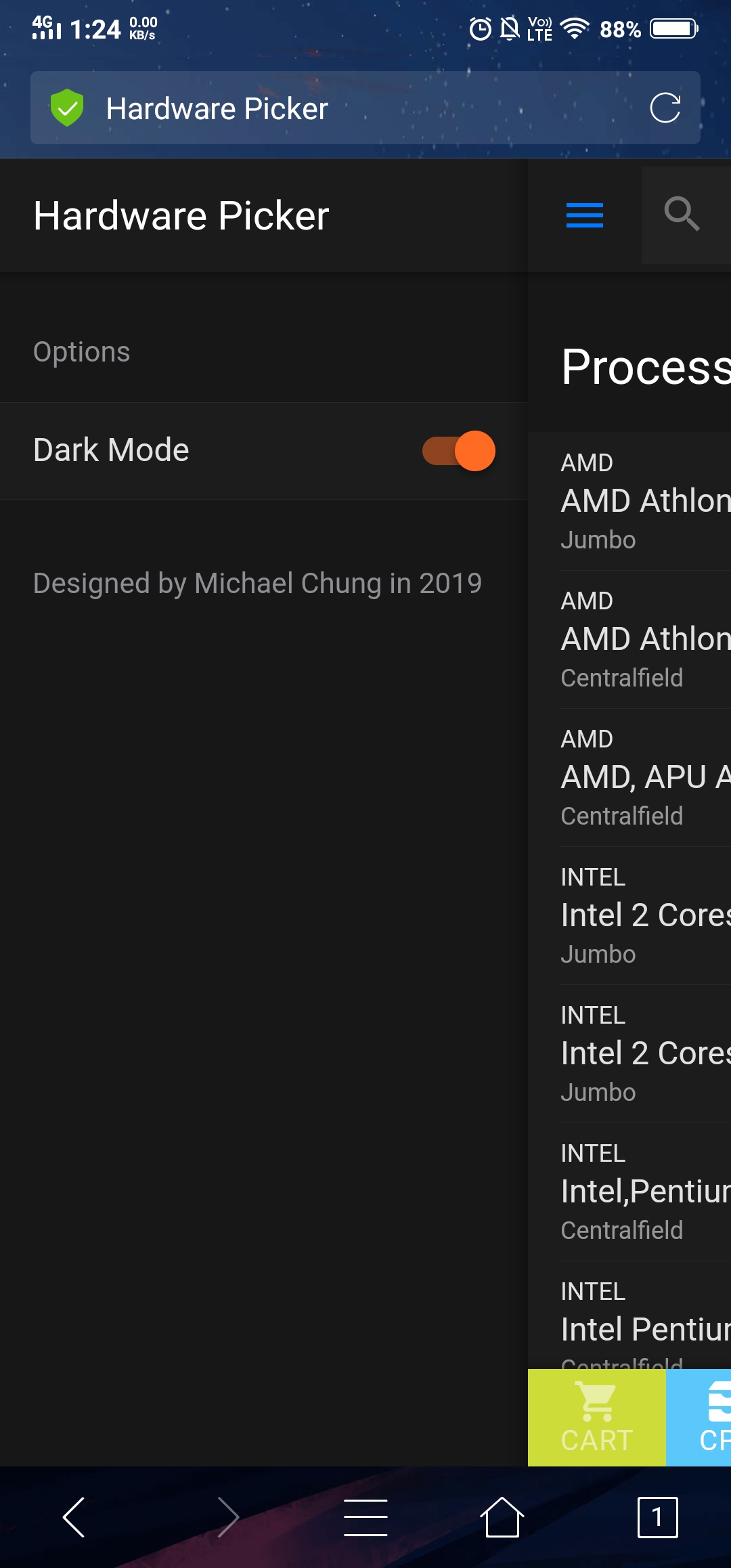Viewport: 731px width, 1568px height.
Task: Go to the browser home page
Action: (502, 1517)
